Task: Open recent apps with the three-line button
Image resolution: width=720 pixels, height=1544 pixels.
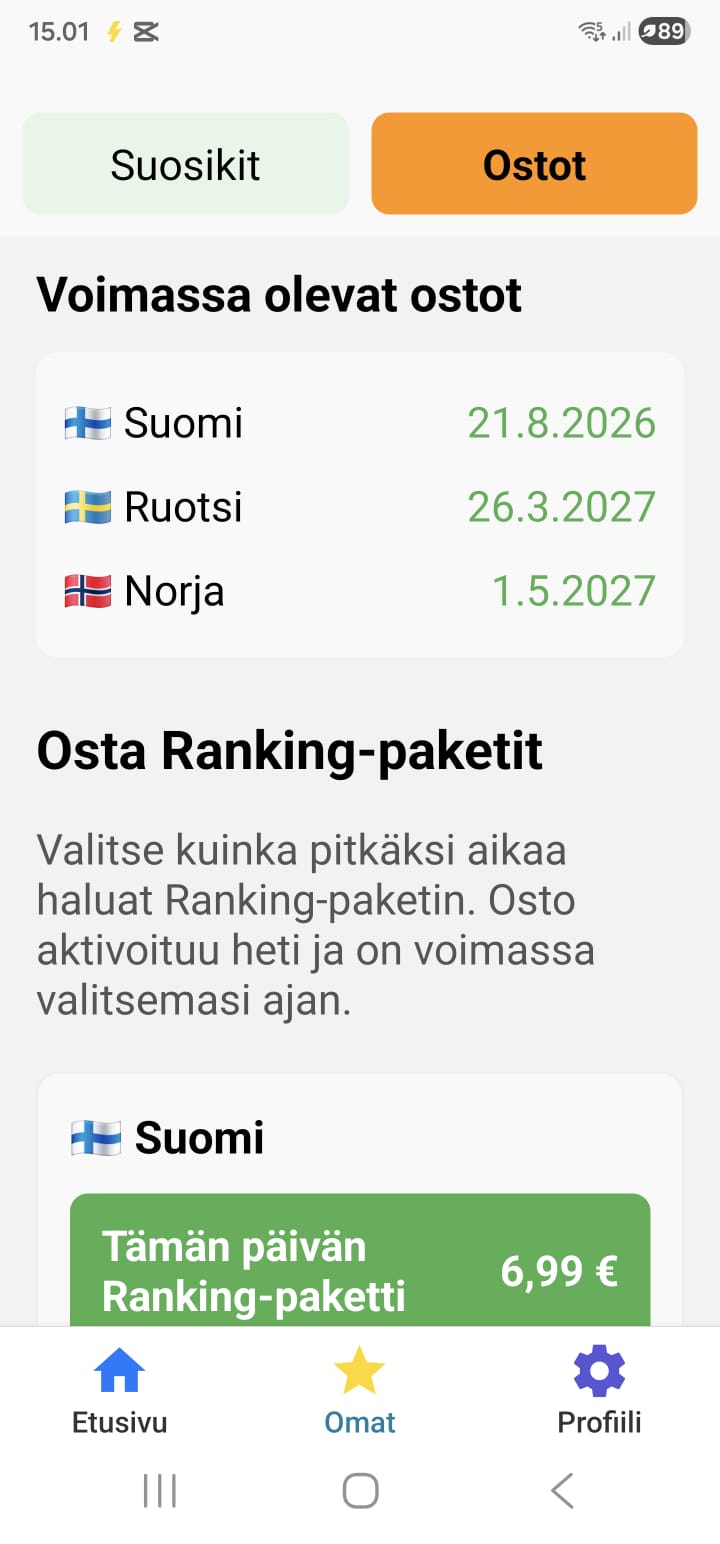Action: click(159, 1488)
